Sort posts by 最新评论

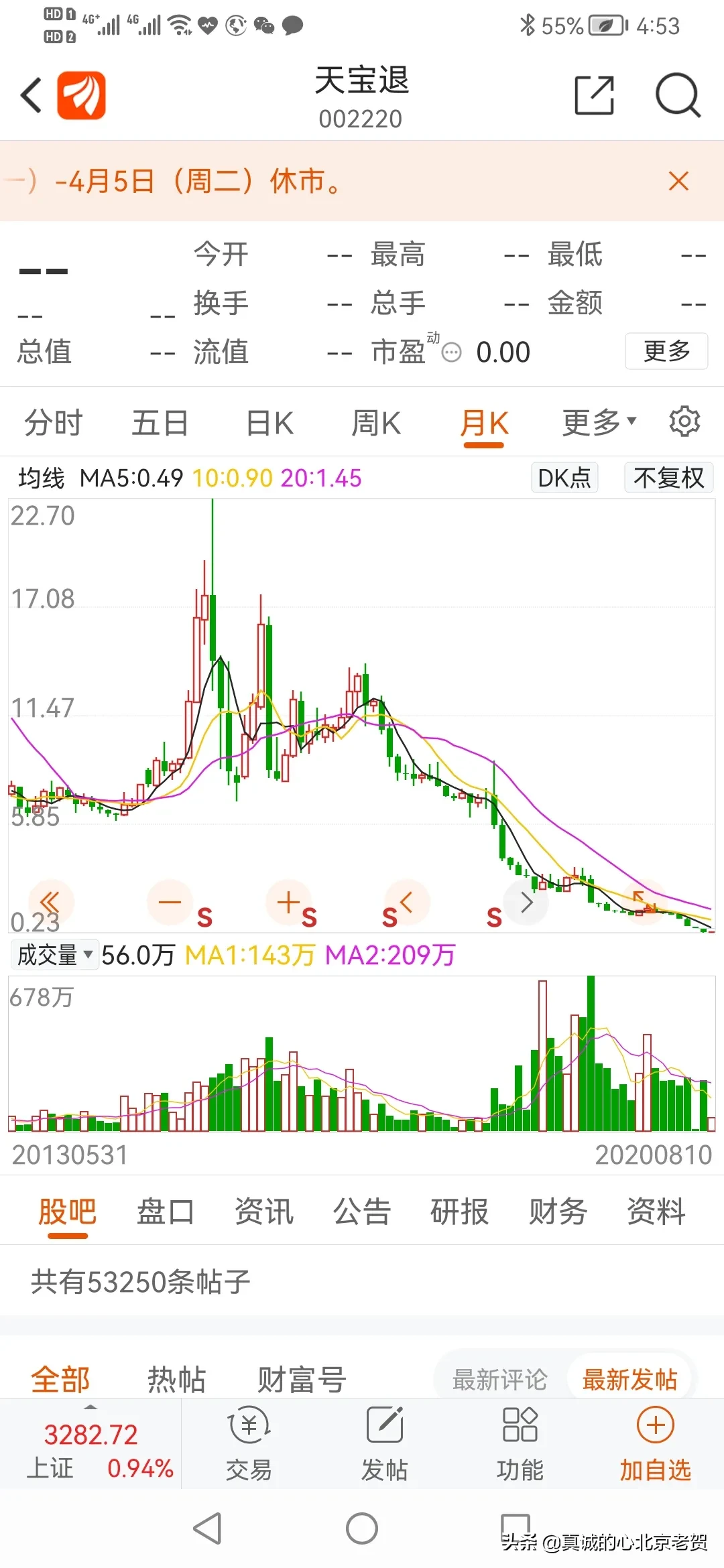pos(500,1379)
